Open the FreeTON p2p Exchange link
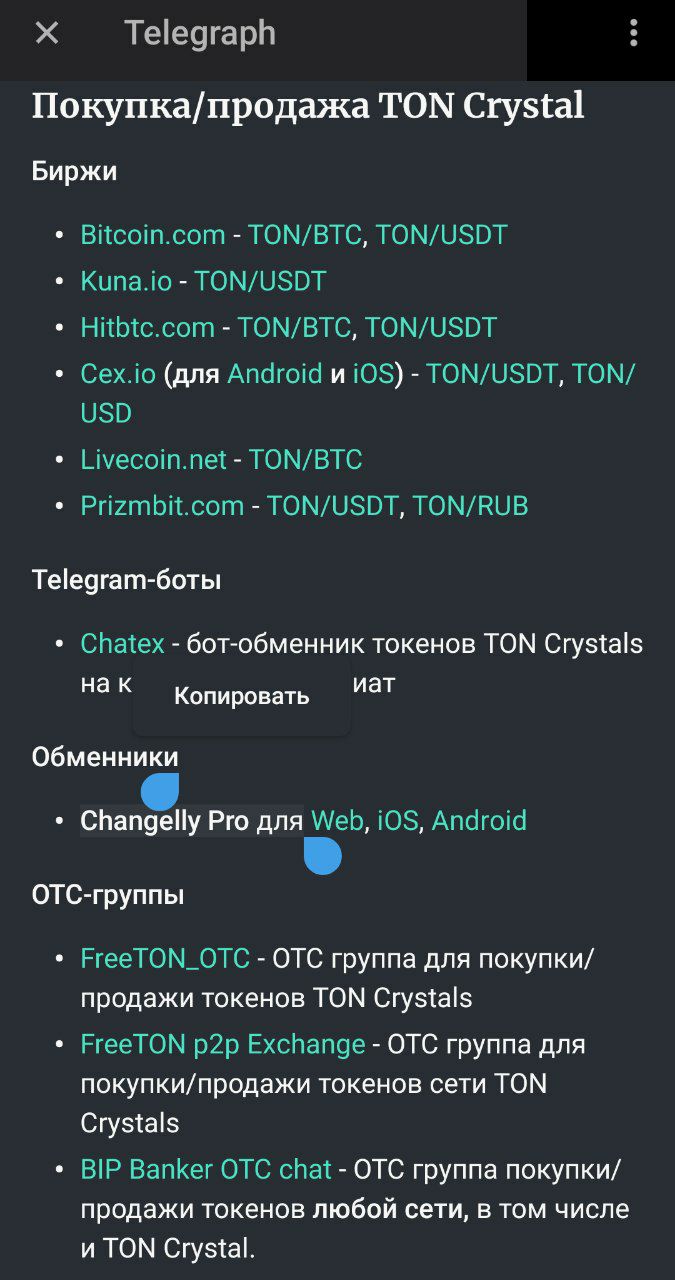This screenshot has width=675, height=1280. 222,1044
